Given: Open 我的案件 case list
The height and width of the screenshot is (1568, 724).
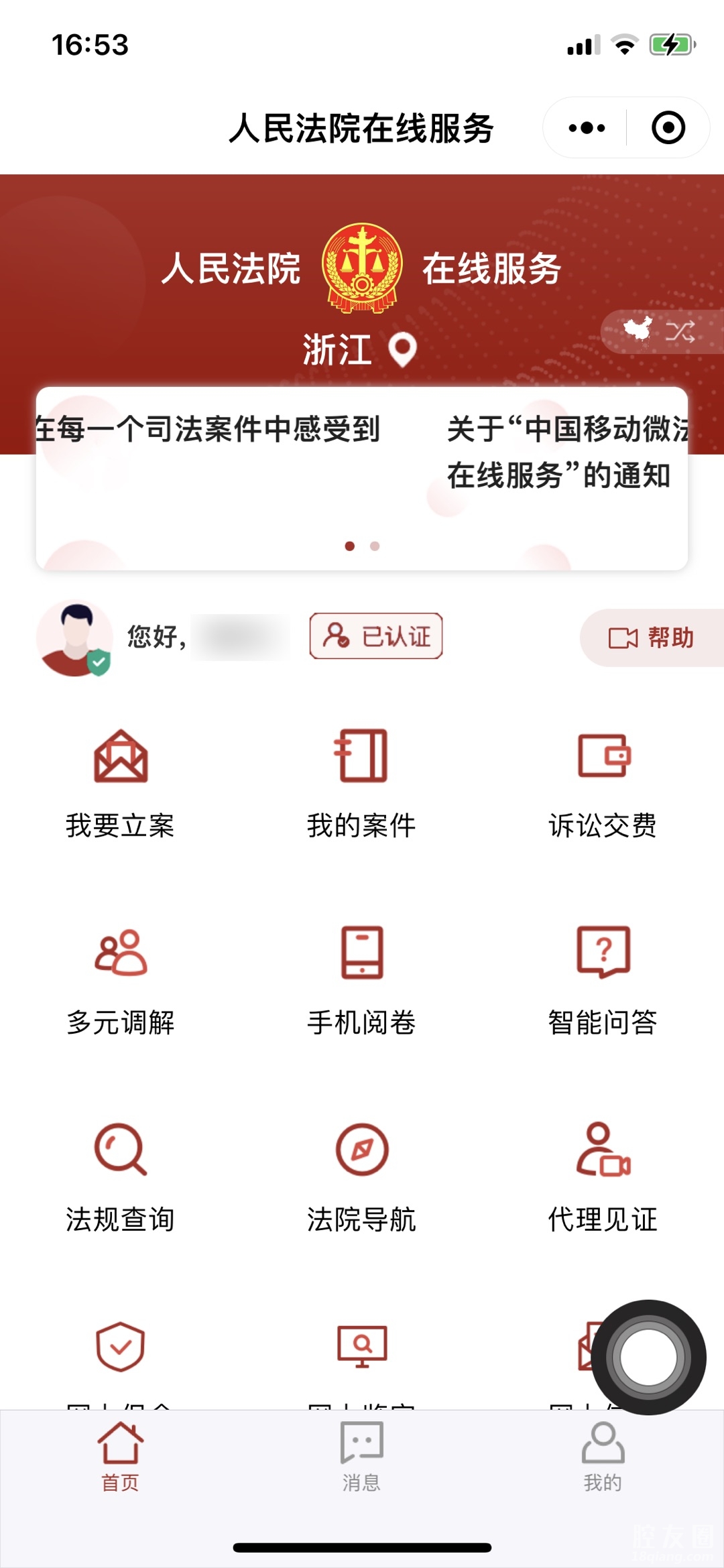Looking at the screenshot, I should tap(361, 782).
